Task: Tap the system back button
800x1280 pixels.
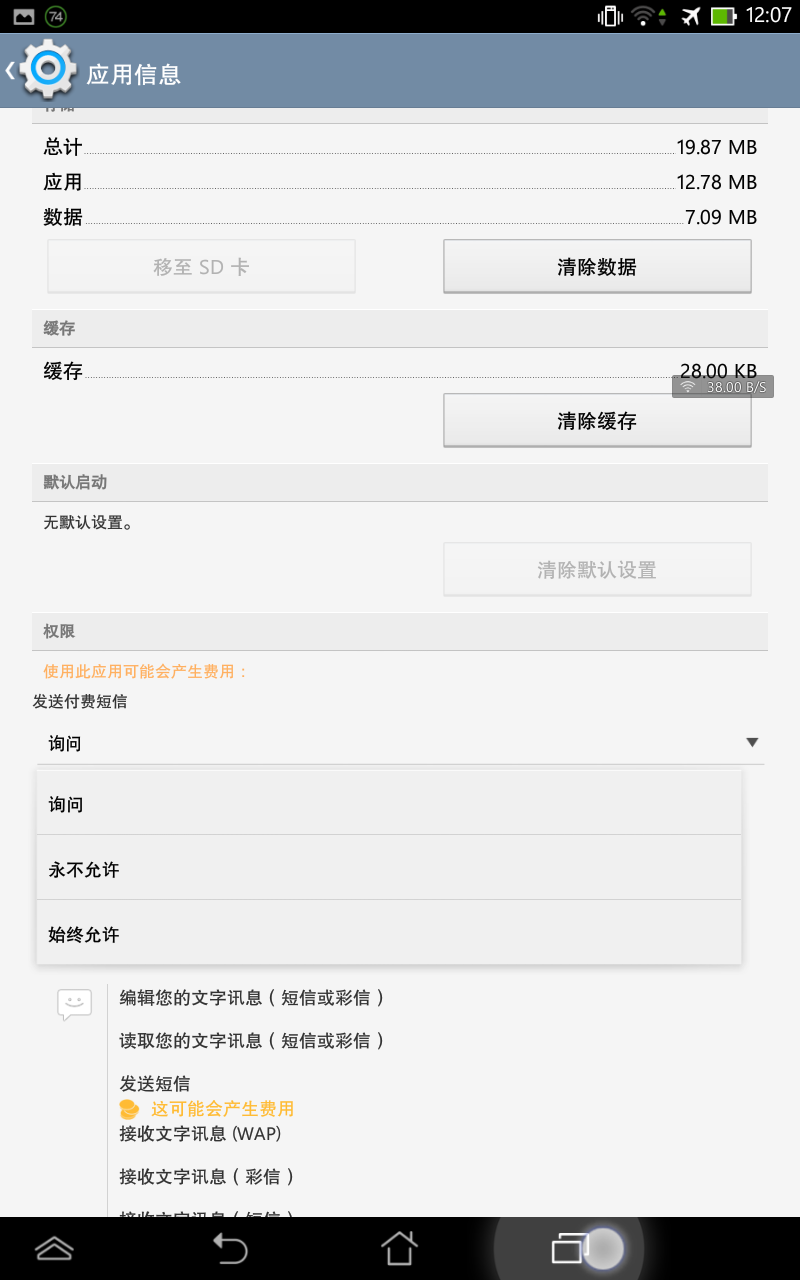Action: (x=230, y=1248)
